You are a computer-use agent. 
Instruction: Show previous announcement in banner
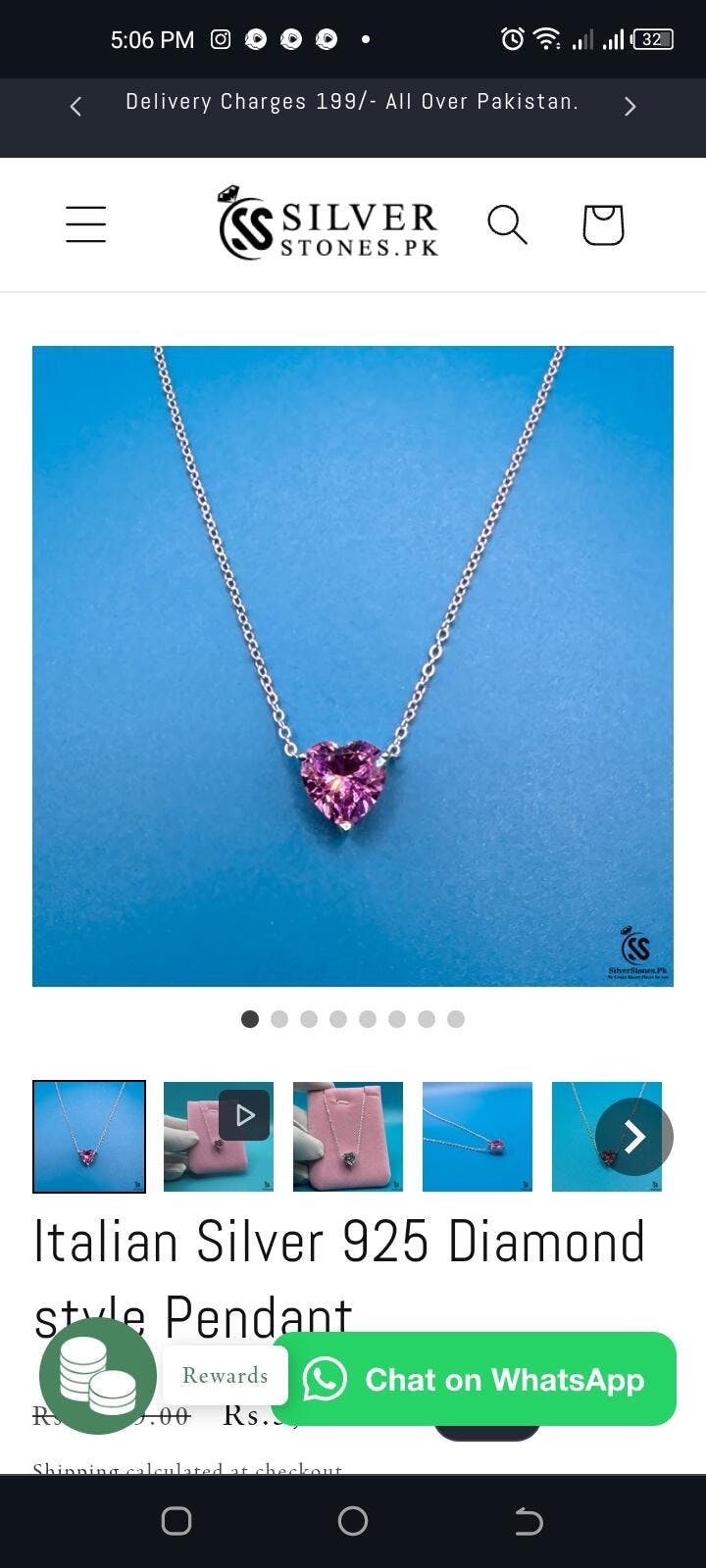tap(76, 106)
